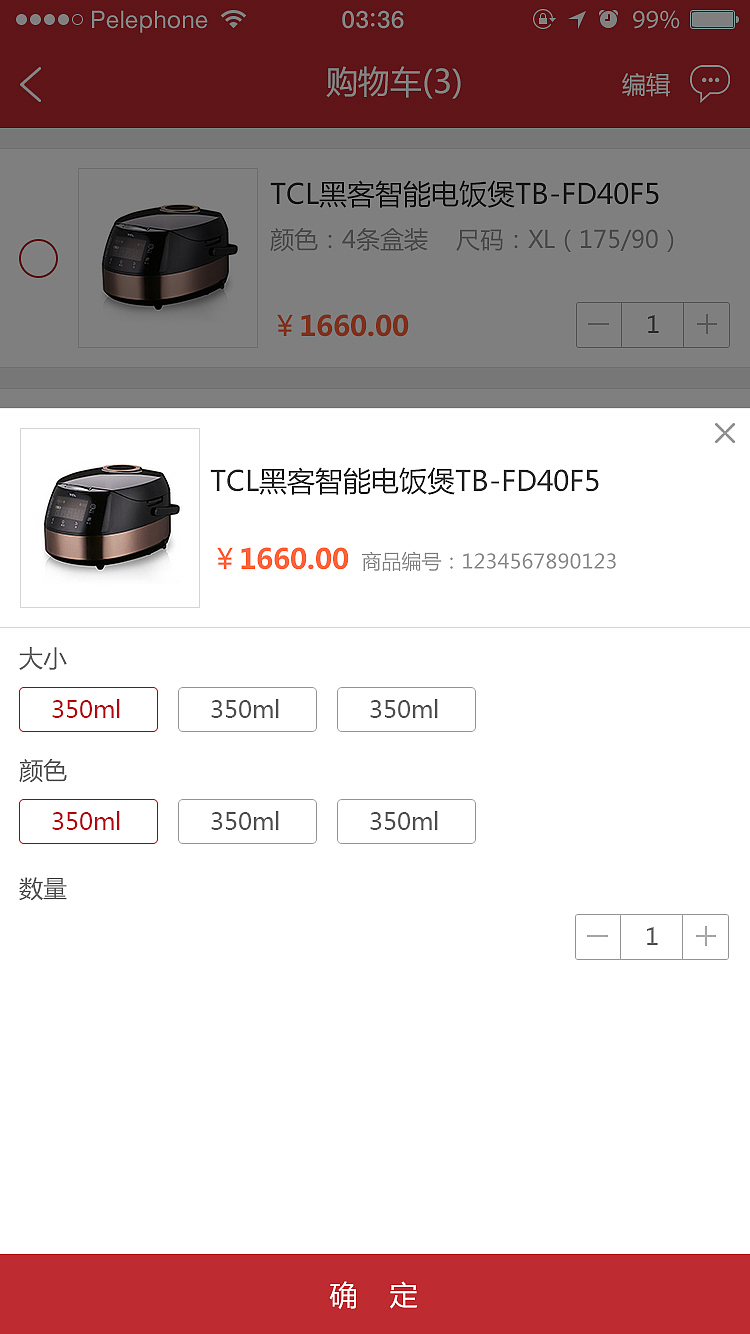Tap 编辑 to edit the shopping cart
This screenshot has height=1334, width=750.
[645, 85]
